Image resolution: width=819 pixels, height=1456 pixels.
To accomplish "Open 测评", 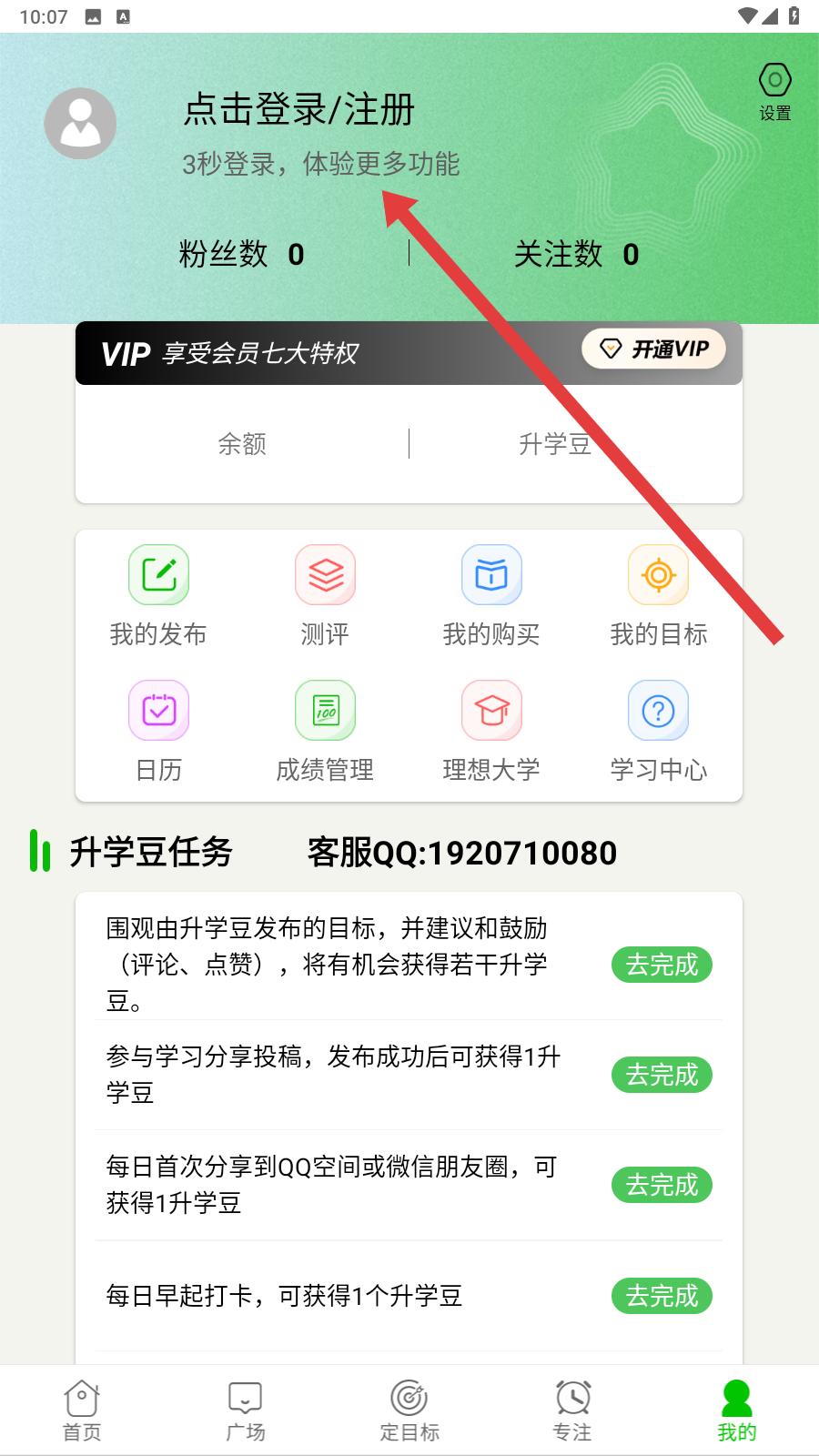I will point(325,595).
